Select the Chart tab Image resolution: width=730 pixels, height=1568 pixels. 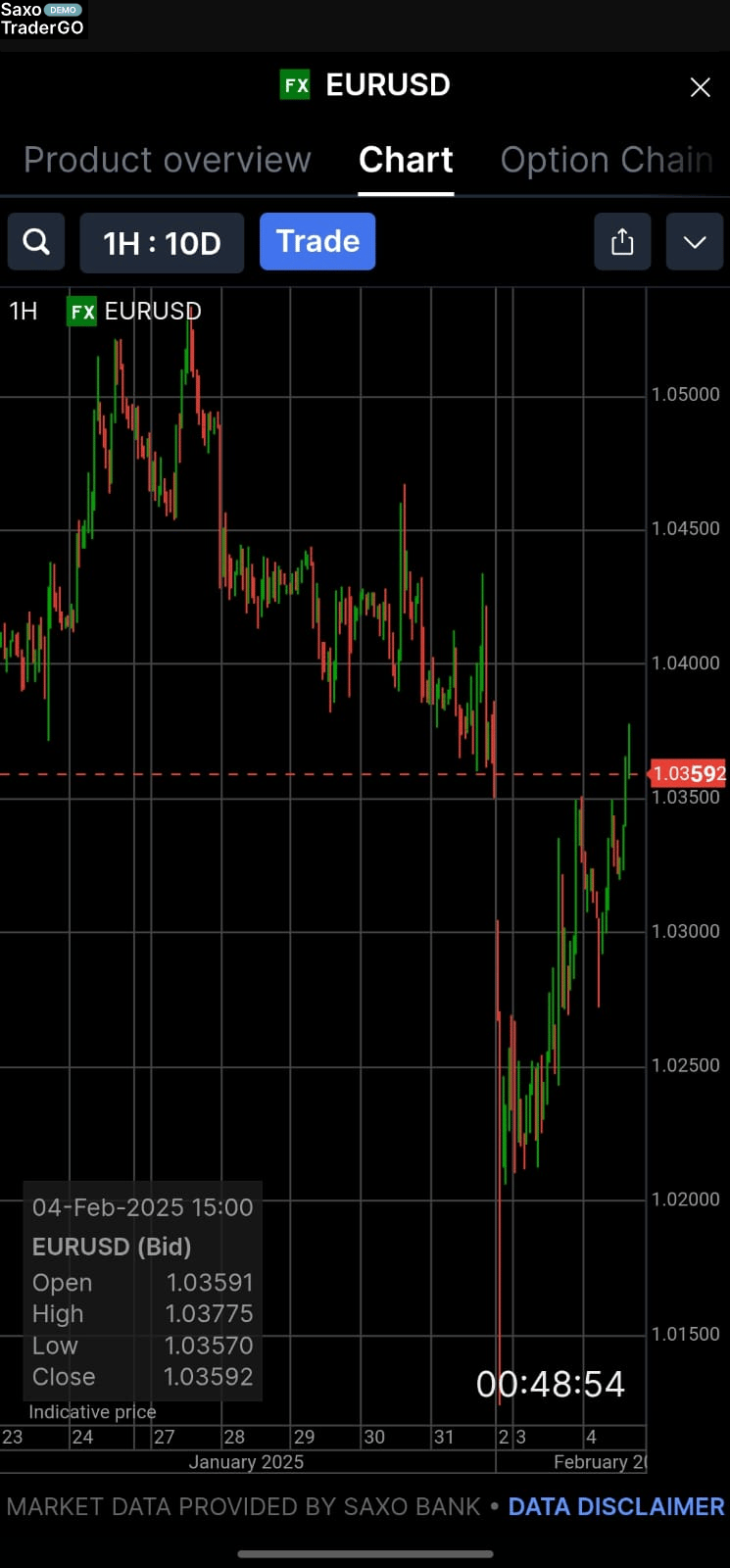click(406, 160)
